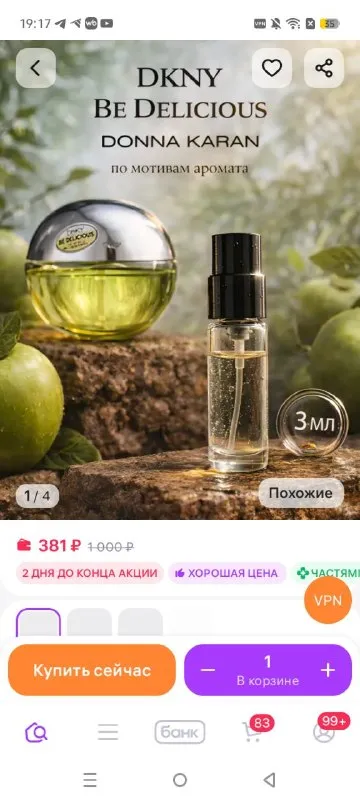This screenshot has height=800, width=360.
Task: Buy now with Купить сейчас
Action: [x=92, y=670]
